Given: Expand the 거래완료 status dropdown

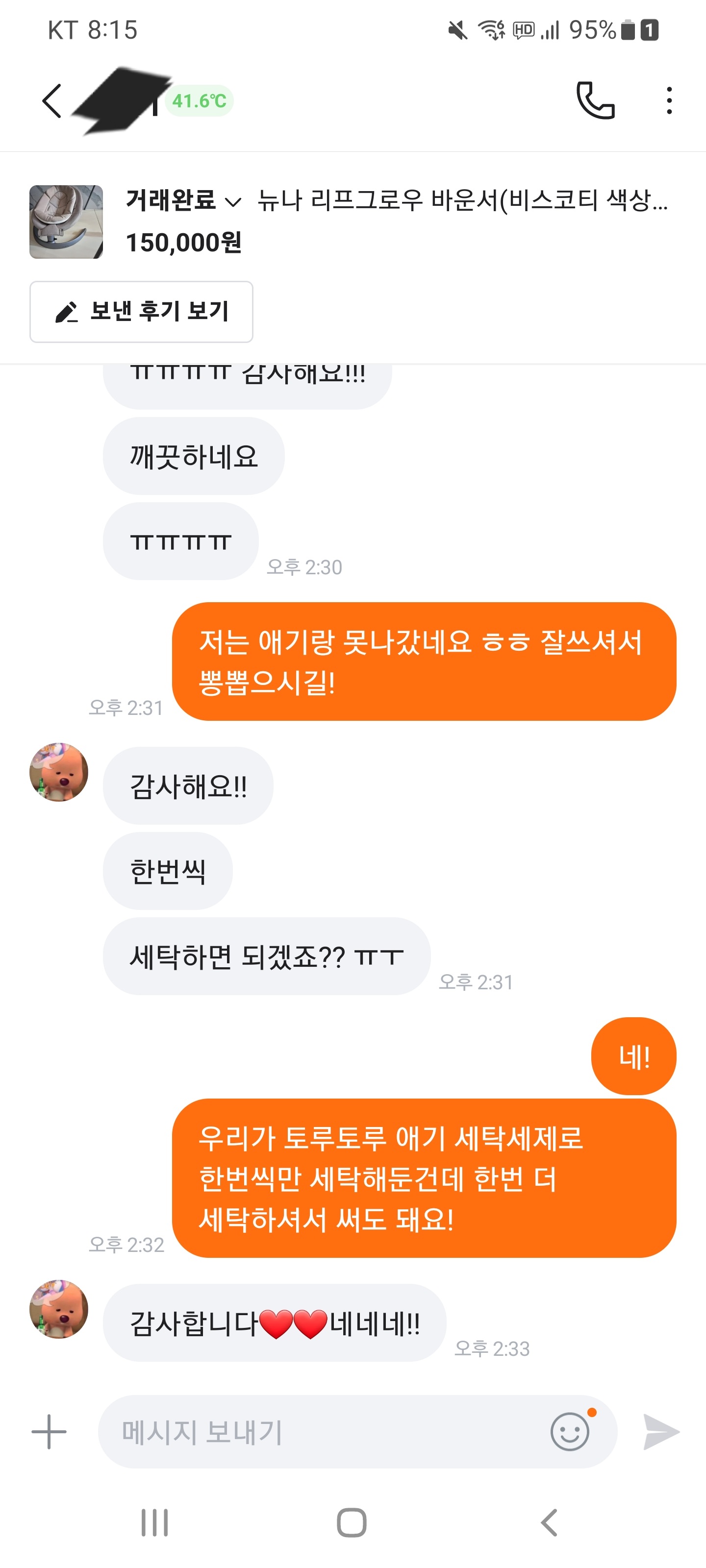Looking at the screenshot, I should coord(183,200).
